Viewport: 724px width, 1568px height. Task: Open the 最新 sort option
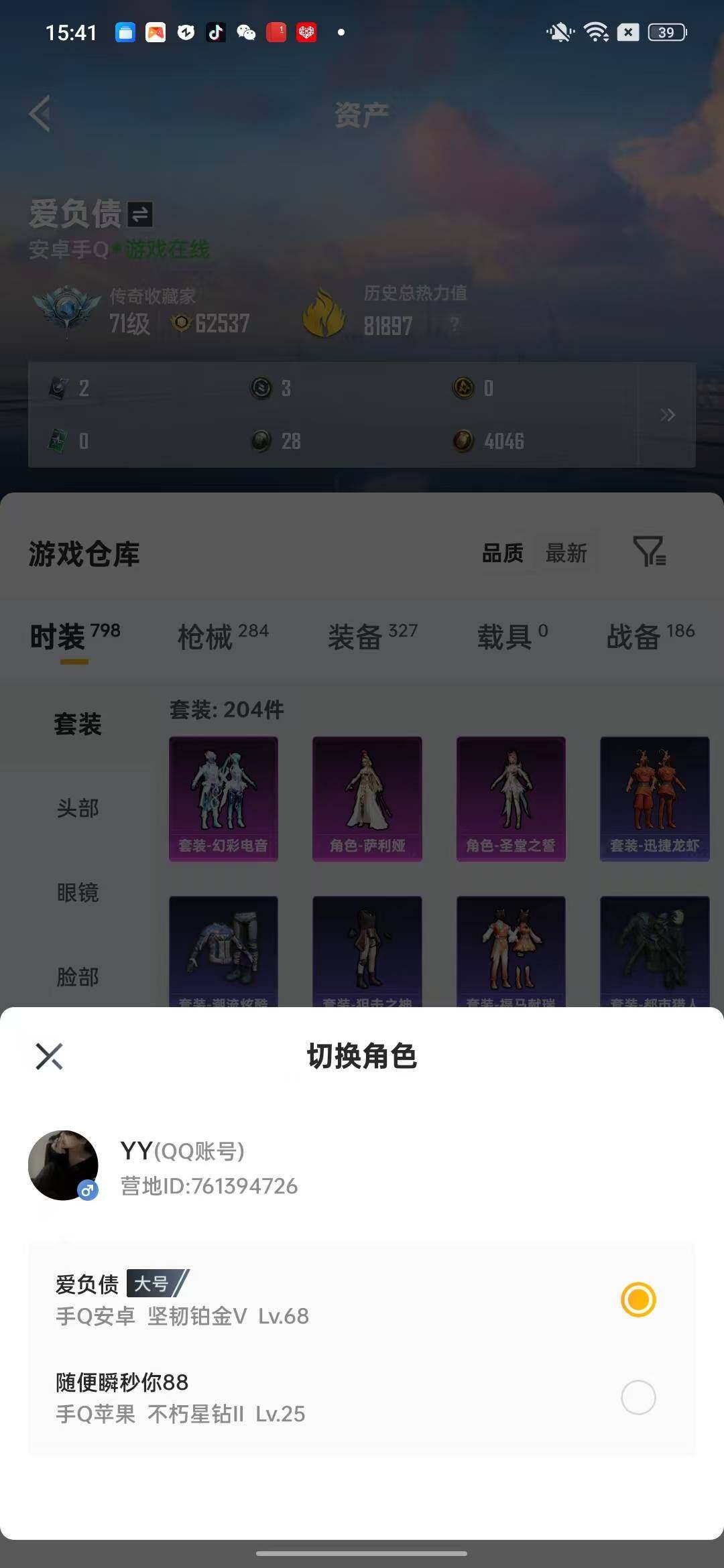[x=566, y=553]
